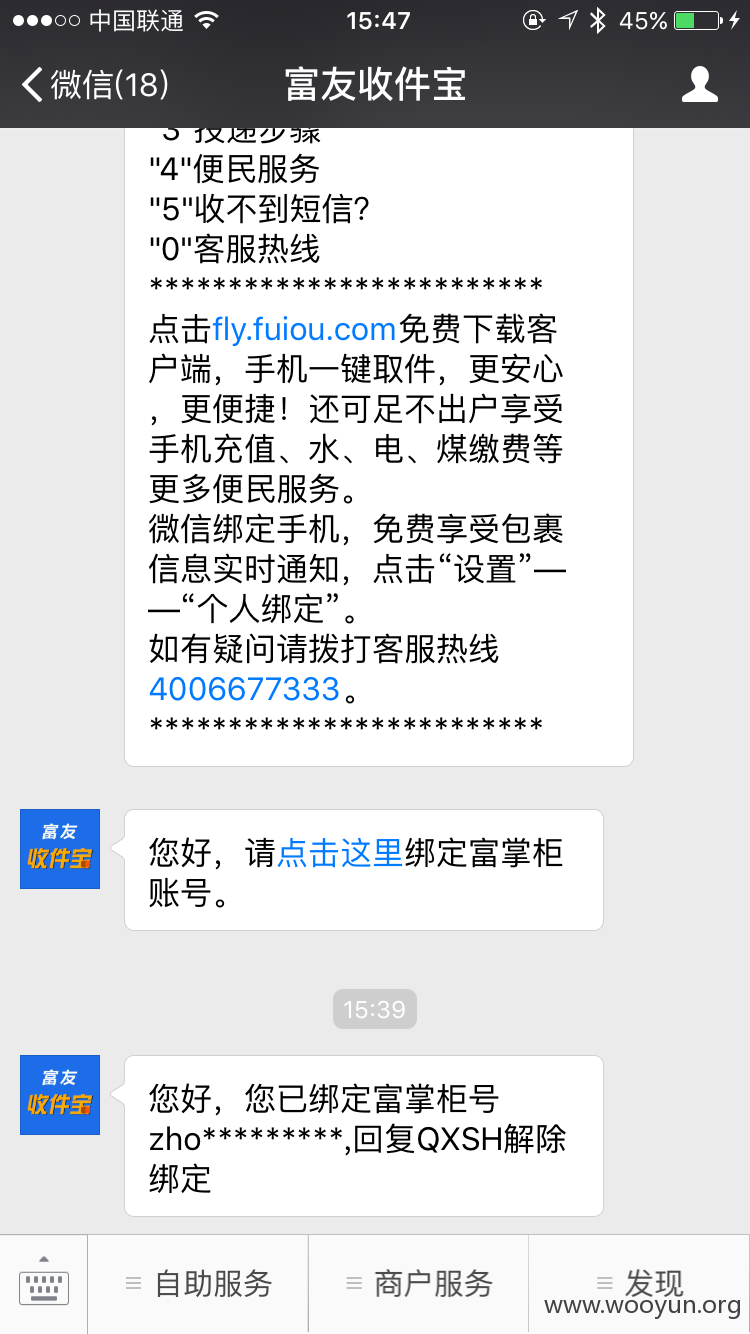This screenshot has height=1334, width=750.
Task: Open the fly.fuiou.com download link
Action: (x=305, y=329)
